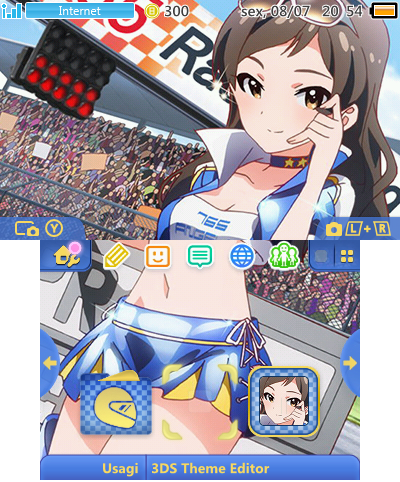400x482 pixels.
Task: Tap right arrow to scroll icons
Action: [350, 363]
